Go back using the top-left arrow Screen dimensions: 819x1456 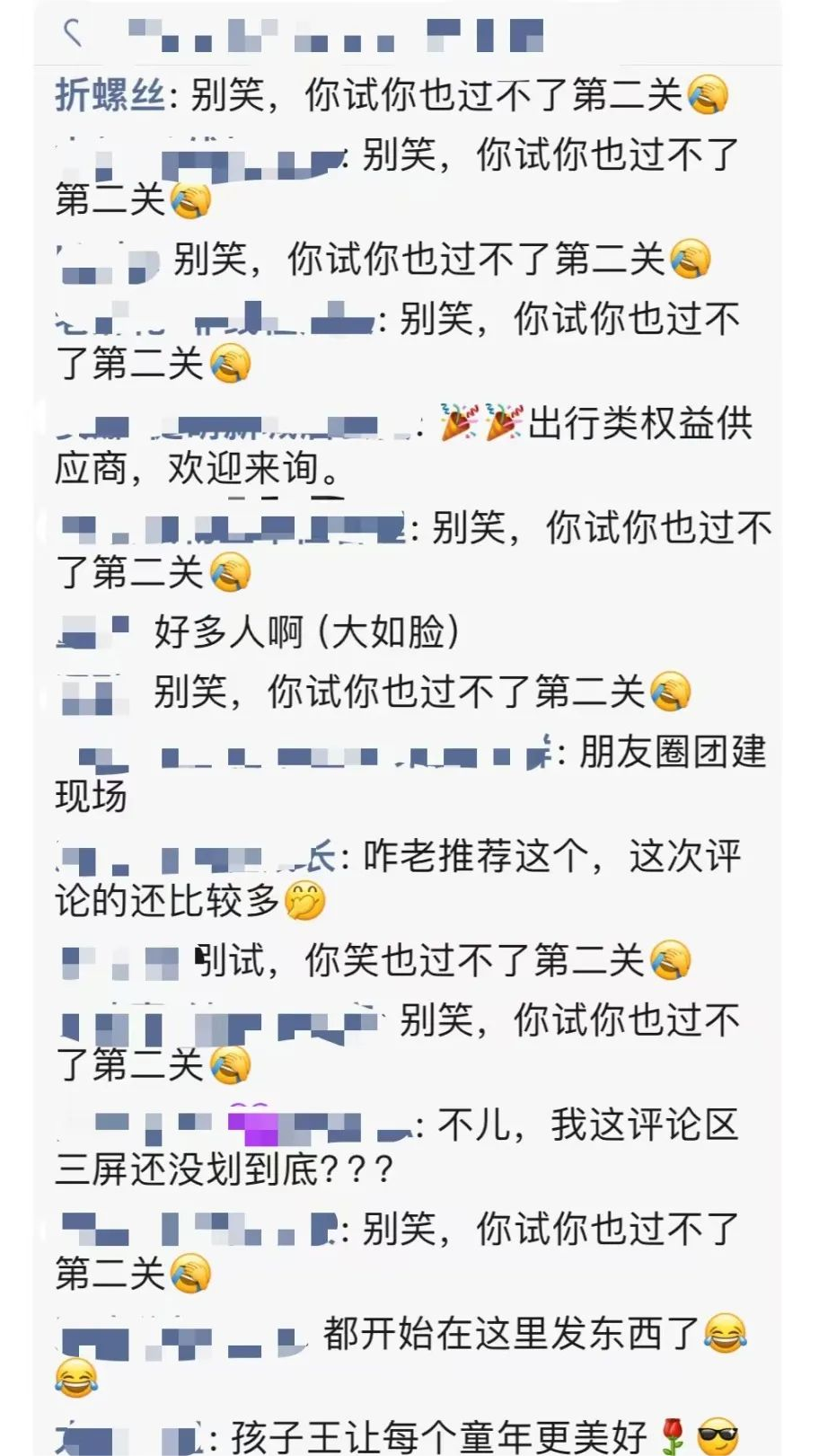coord(74,33)
